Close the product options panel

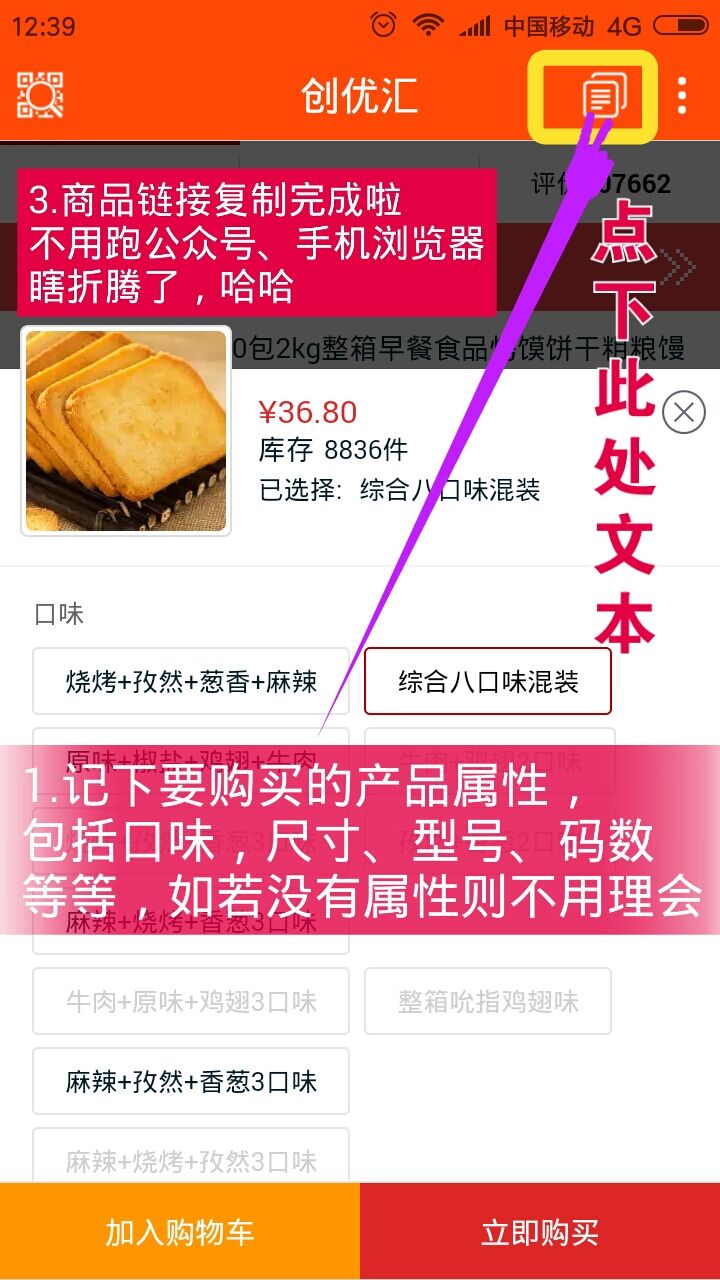tap(684, 412)
